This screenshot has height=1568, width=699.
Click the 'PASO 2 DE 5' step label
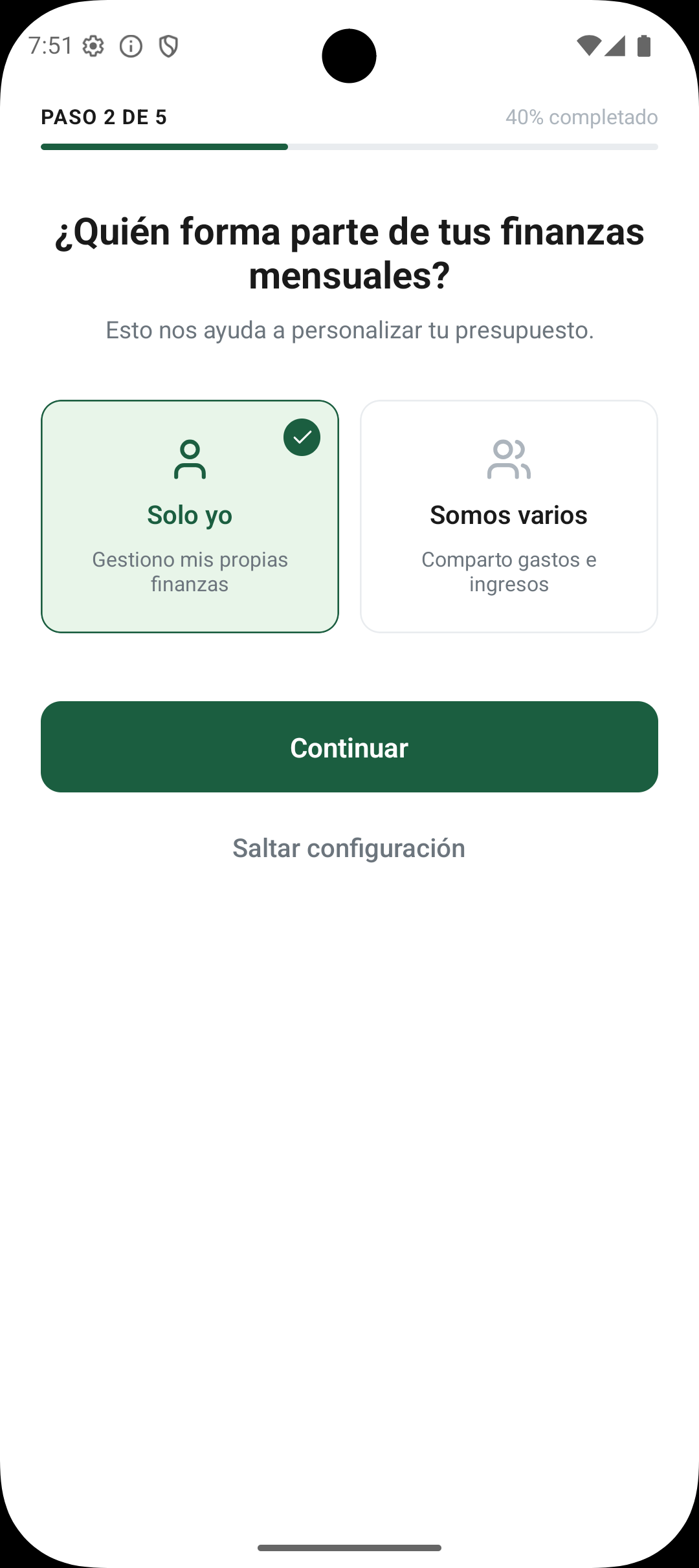tap(104, 118)
